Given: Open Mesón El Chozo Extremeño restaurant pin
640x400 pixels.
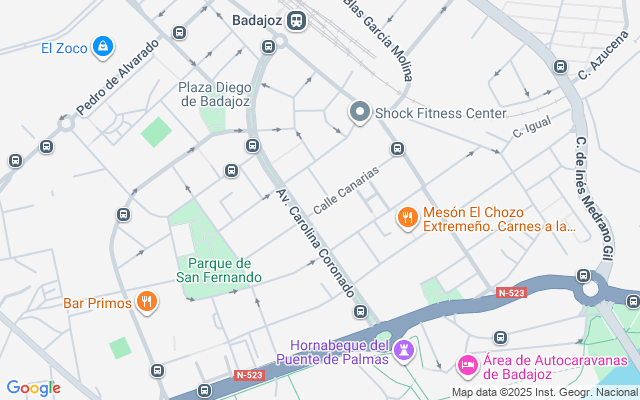Looking at the screenshot, I should 407,217.
